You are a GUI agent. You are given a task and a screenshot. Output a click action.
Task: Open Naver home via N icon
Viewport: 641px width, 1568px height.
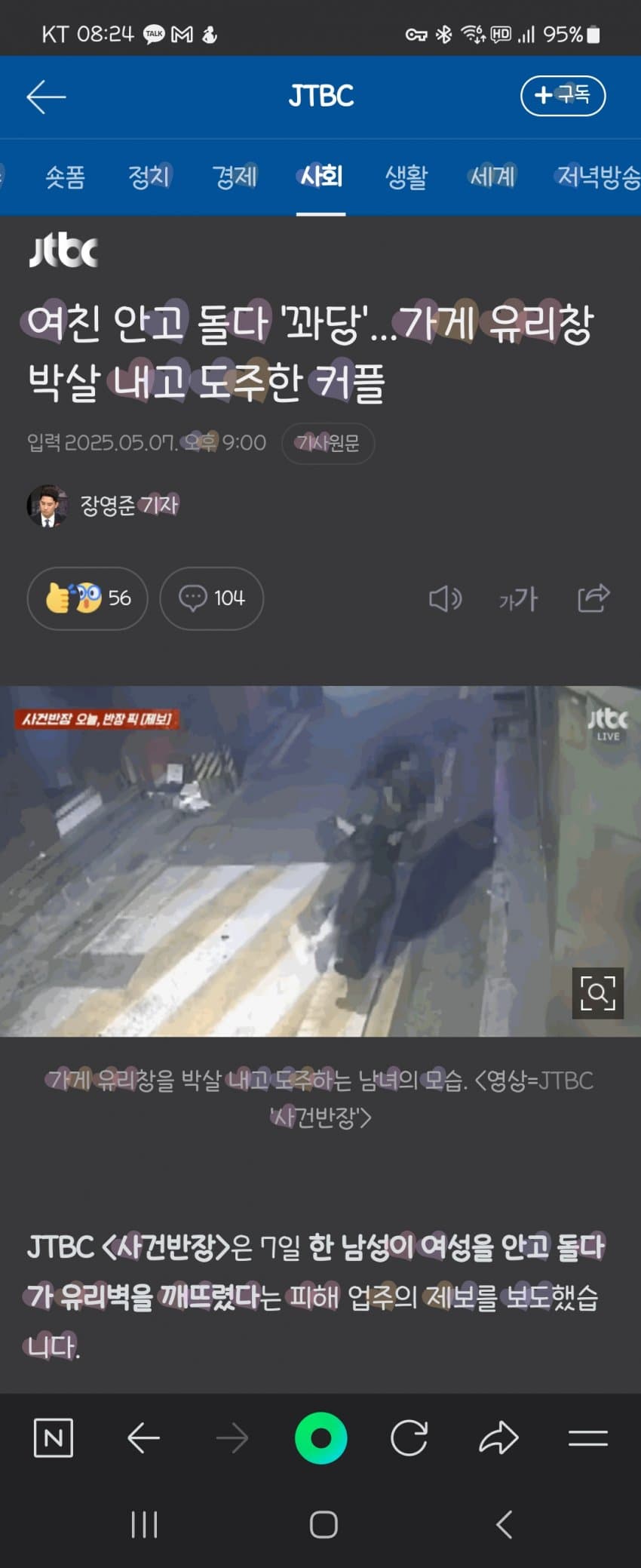click(x=54, y=1437)
